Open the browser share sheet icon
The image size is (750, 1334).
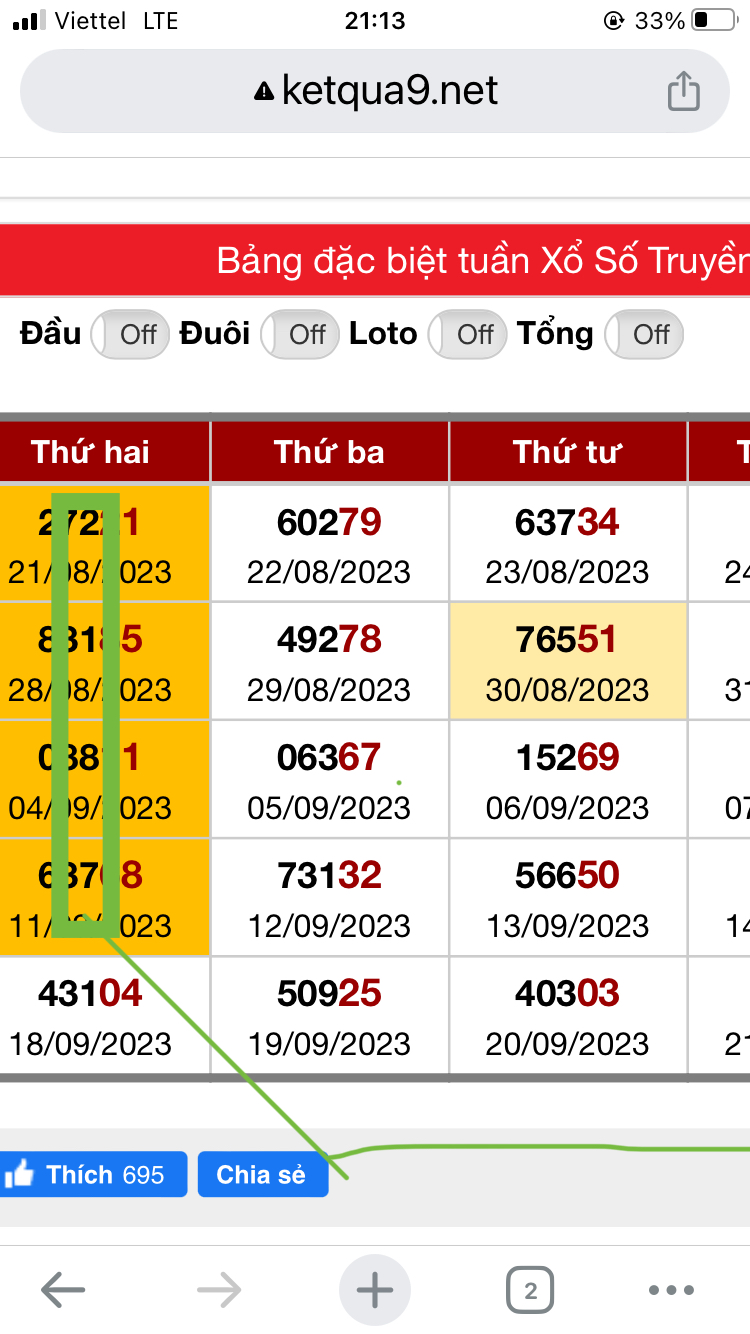[683, 91]
